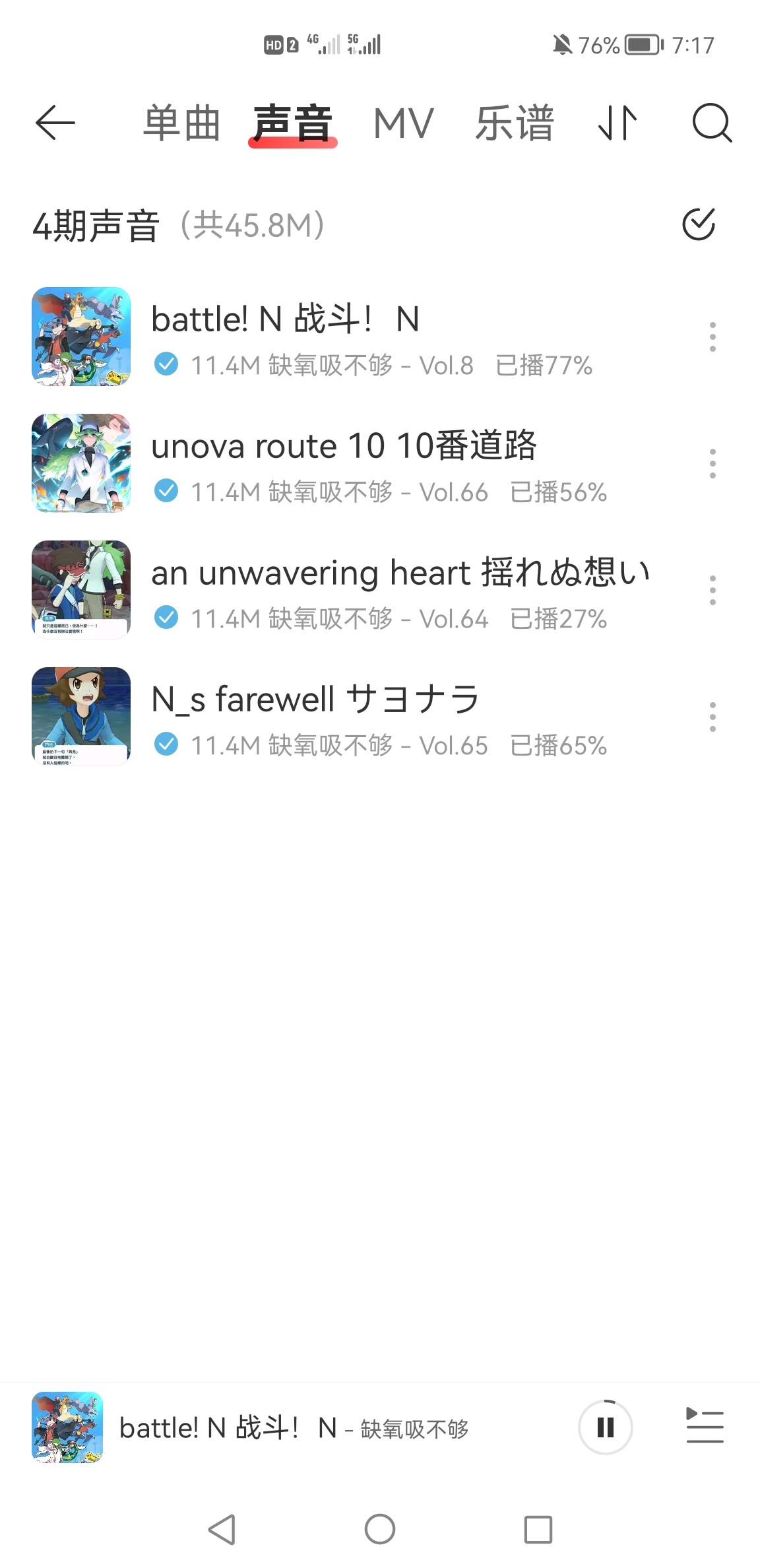
Task: Switch to the MV tab
Action: 403,123
